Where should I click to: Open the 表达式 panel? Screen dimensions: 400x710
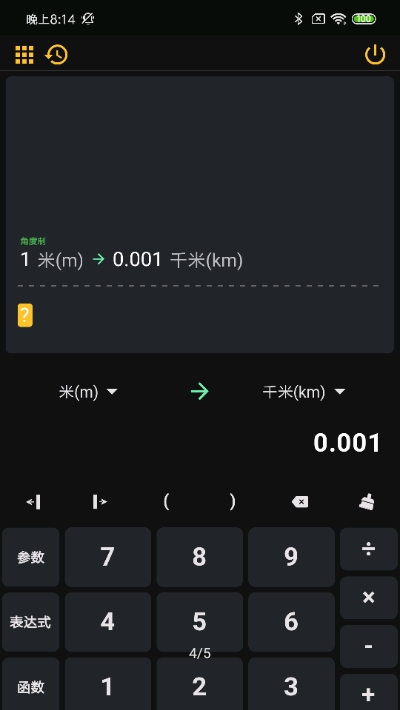pyautogui.click(x=31, y=623)
